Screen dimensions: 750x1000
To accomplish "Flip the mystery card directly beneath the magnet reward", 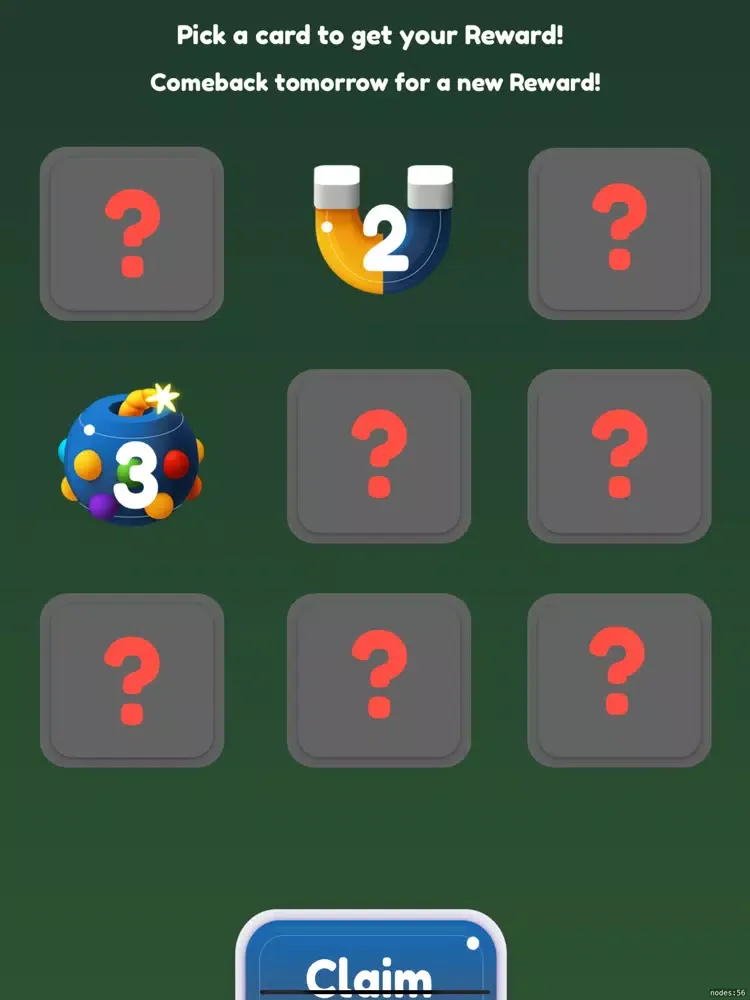I will [379, 457].
